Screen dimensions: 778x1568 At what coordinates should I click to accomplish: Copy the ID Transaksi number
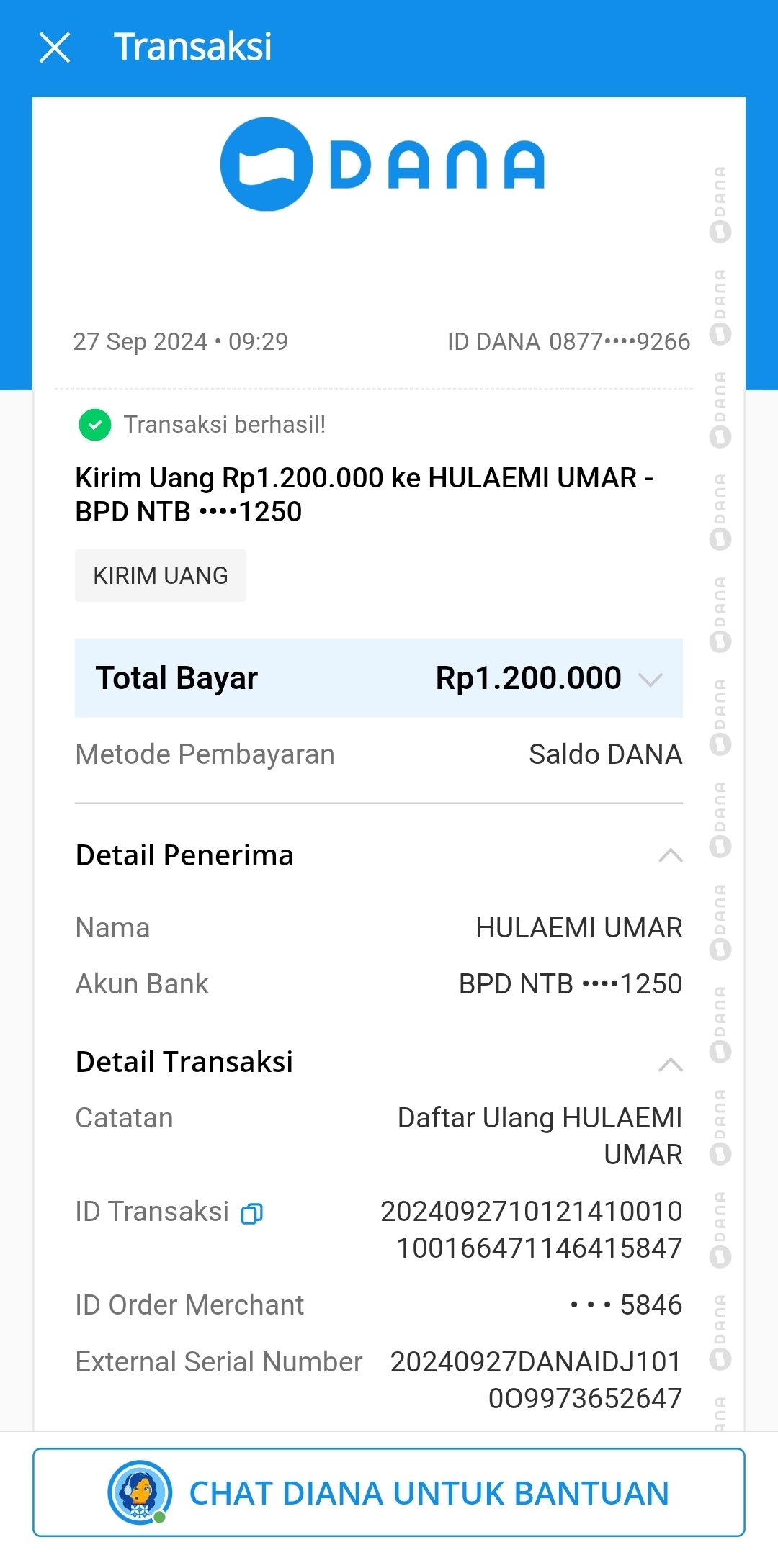(x=251, y=1214)
